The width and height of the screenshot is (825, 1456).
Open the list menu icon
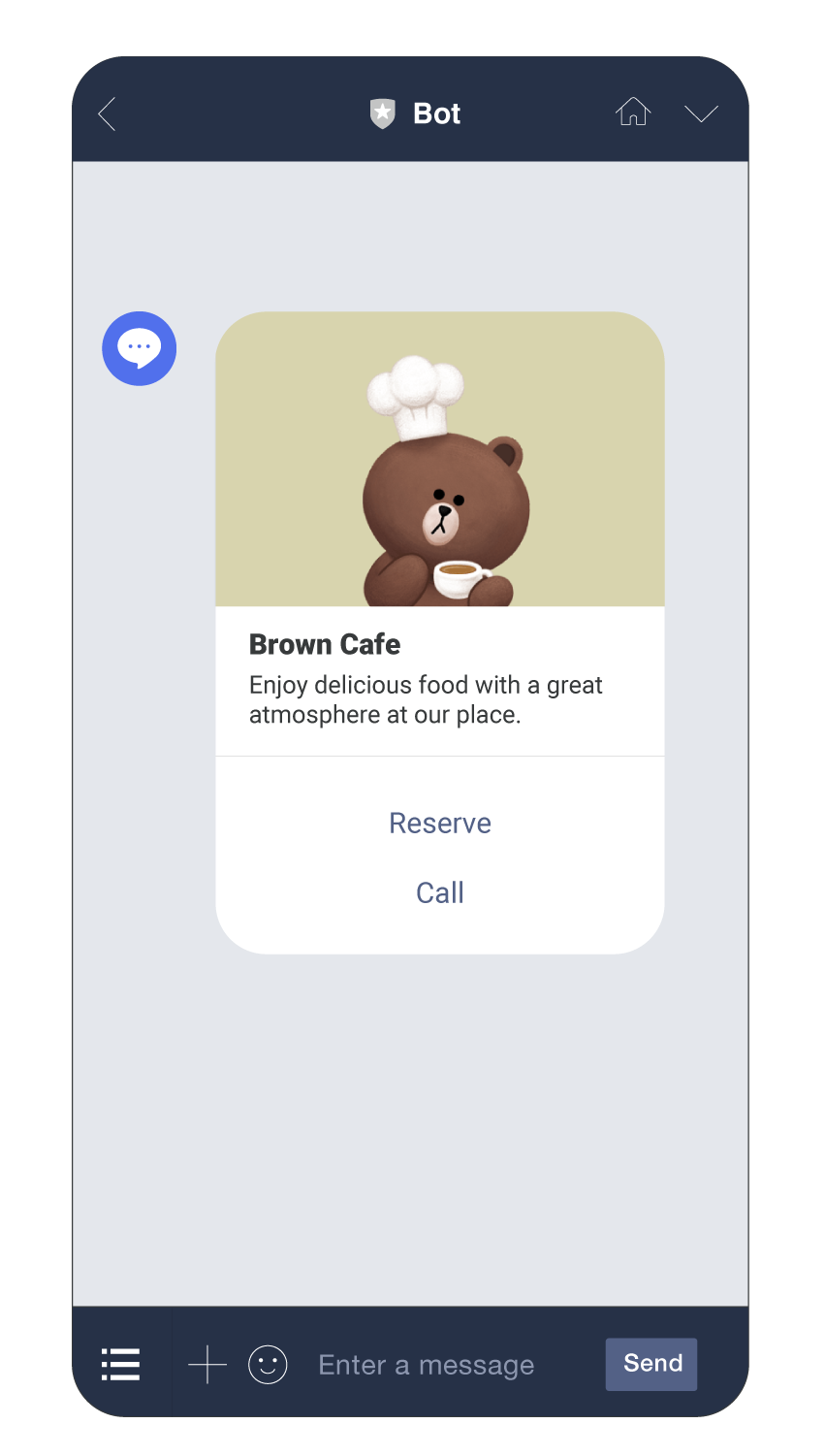tap(121, 1364)
